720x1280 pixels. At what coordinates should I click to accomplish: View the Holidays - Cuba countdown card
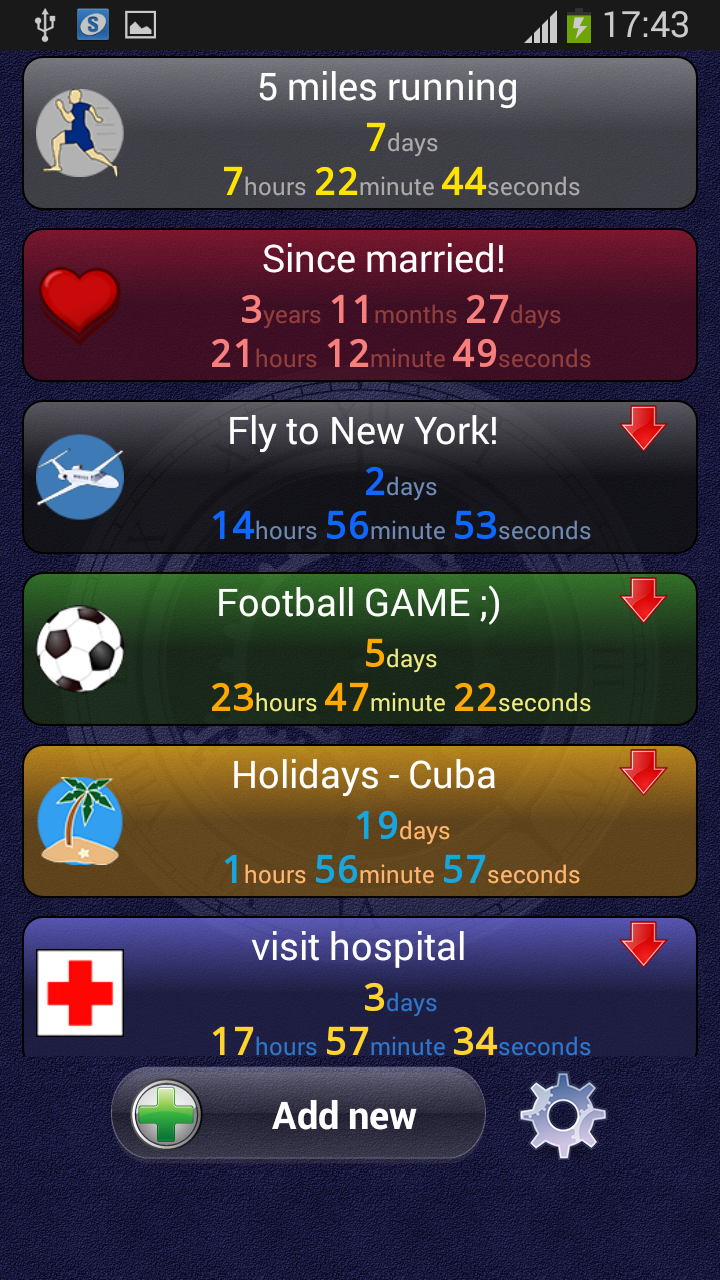[360, 821]
